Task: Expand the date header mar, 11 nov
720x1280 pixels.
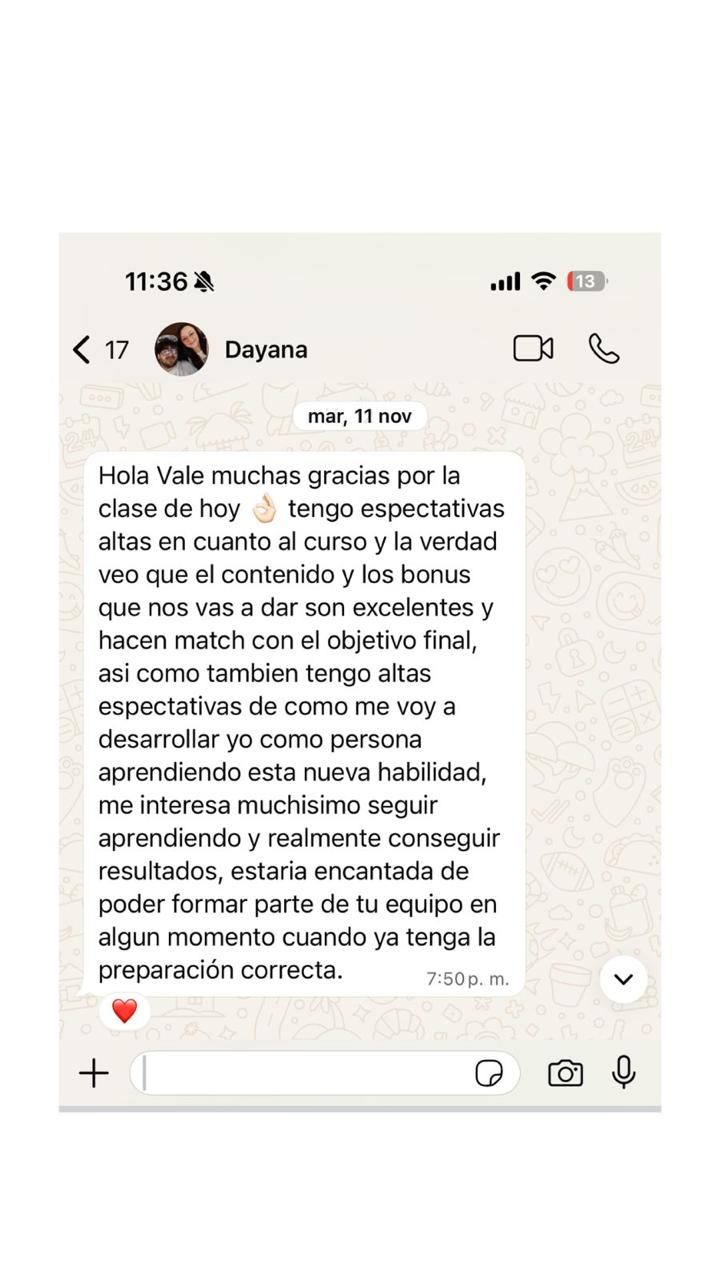Action: pyautogui.click(x=358, y=415)
